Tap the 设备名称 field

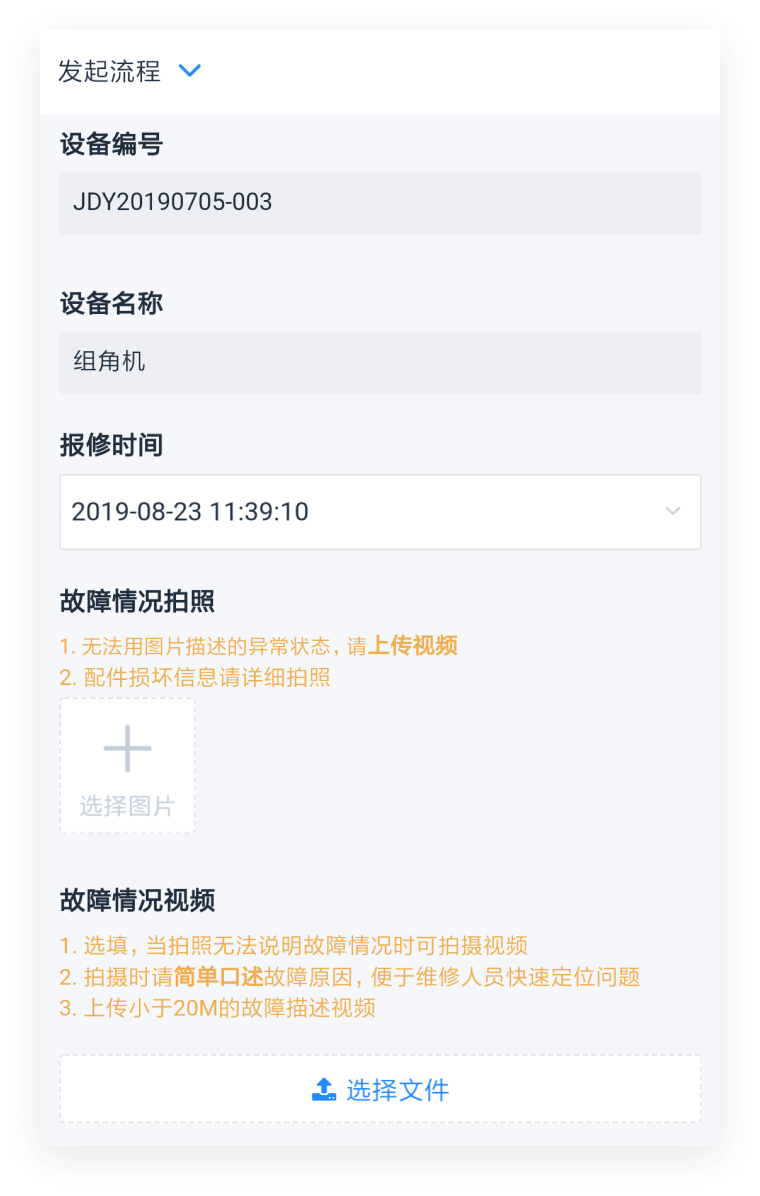pyautogui.click(x=380, y=362)
